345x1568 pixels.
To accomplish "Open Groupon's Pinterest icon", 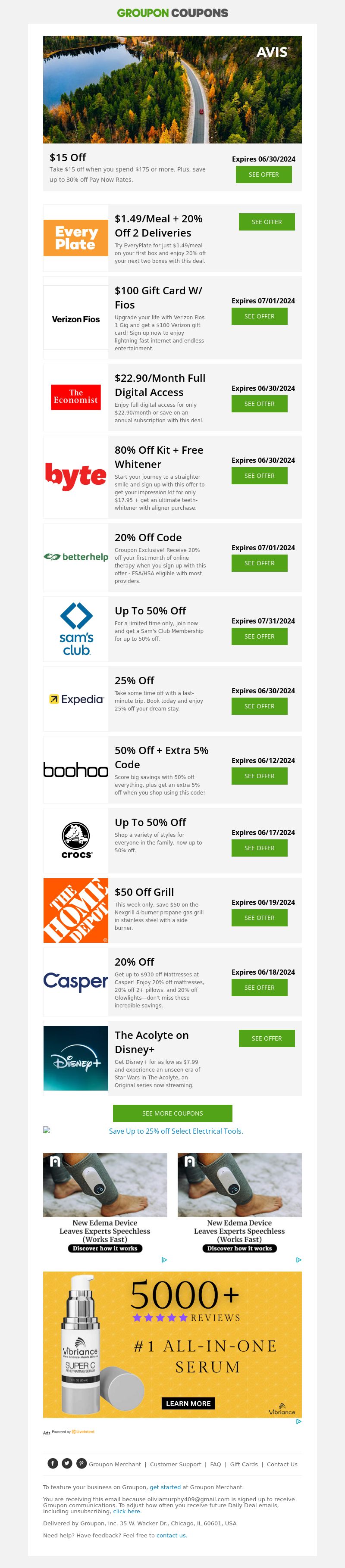I will click(x=81, y=1464).
